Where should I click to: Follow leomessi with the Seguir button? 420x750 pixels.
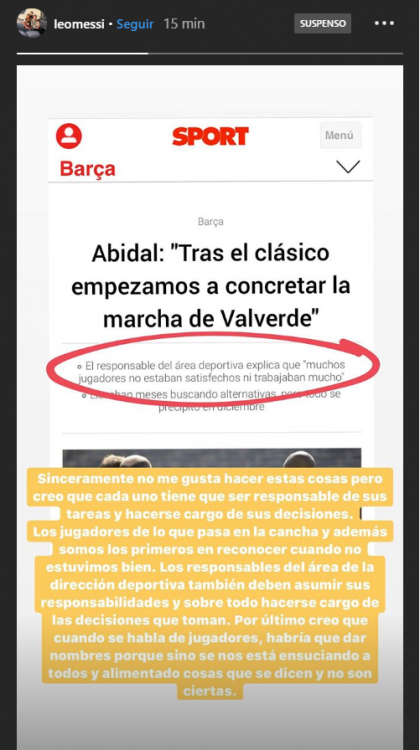click(135, 24)
